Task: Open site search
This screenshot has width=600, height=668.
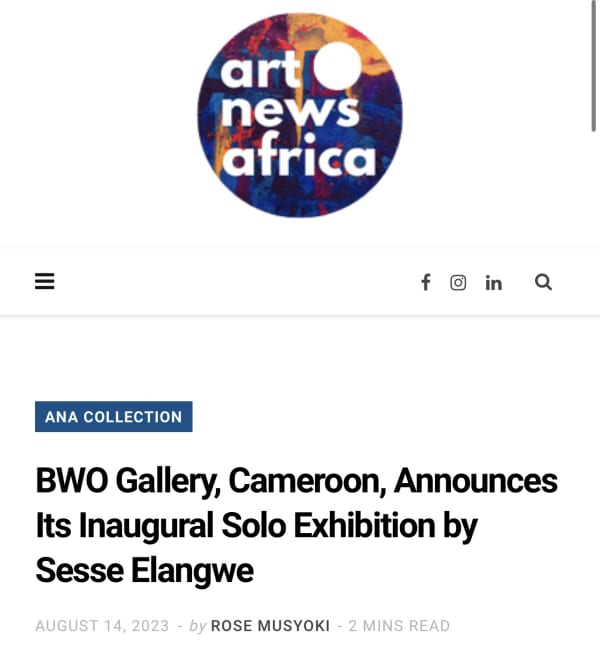Action: [543, 282]
